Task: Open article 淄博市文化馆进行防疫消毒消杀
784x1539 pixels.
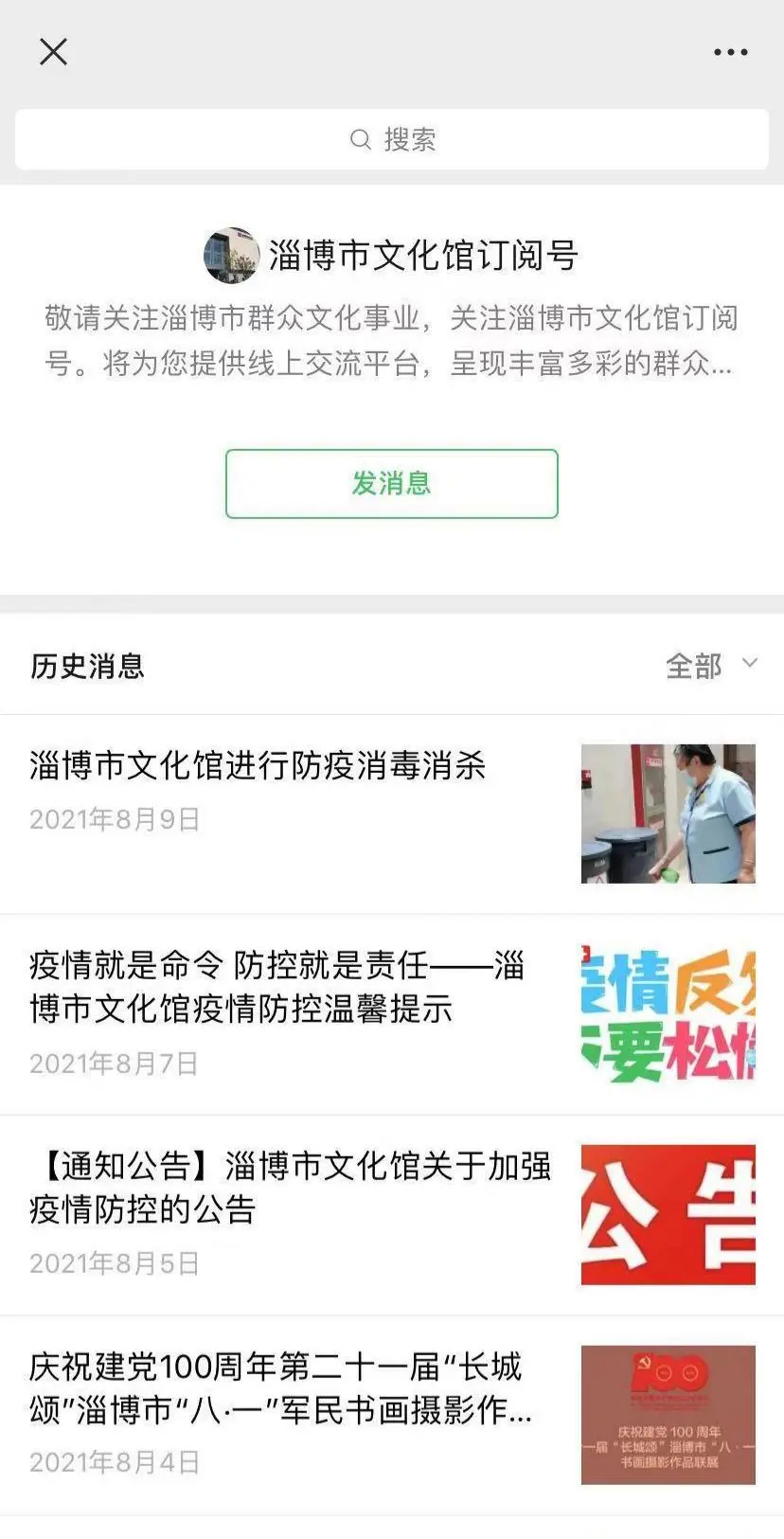Action: [258, 769]
